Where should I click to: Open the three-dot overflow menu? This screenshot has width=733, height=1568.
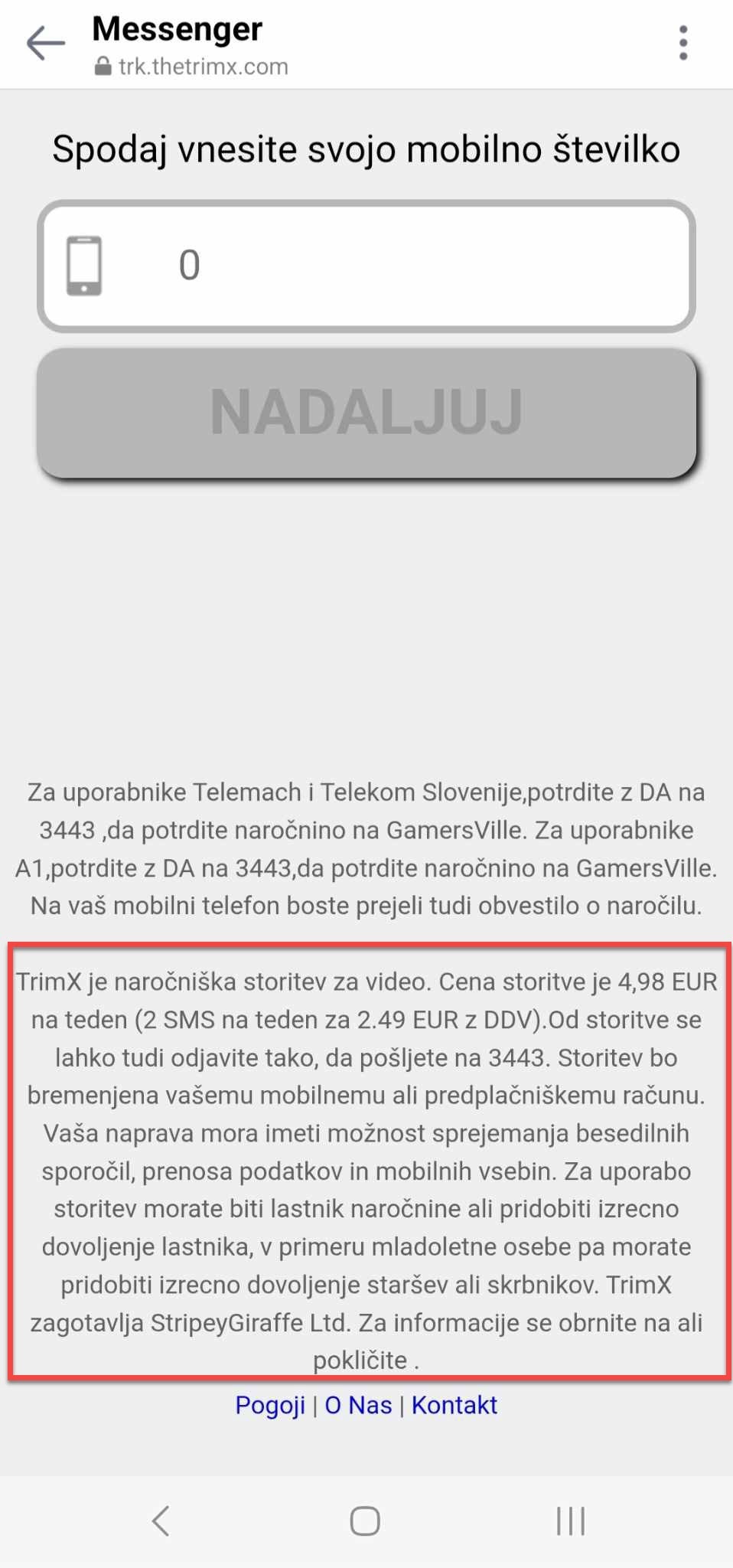[683, 43]
